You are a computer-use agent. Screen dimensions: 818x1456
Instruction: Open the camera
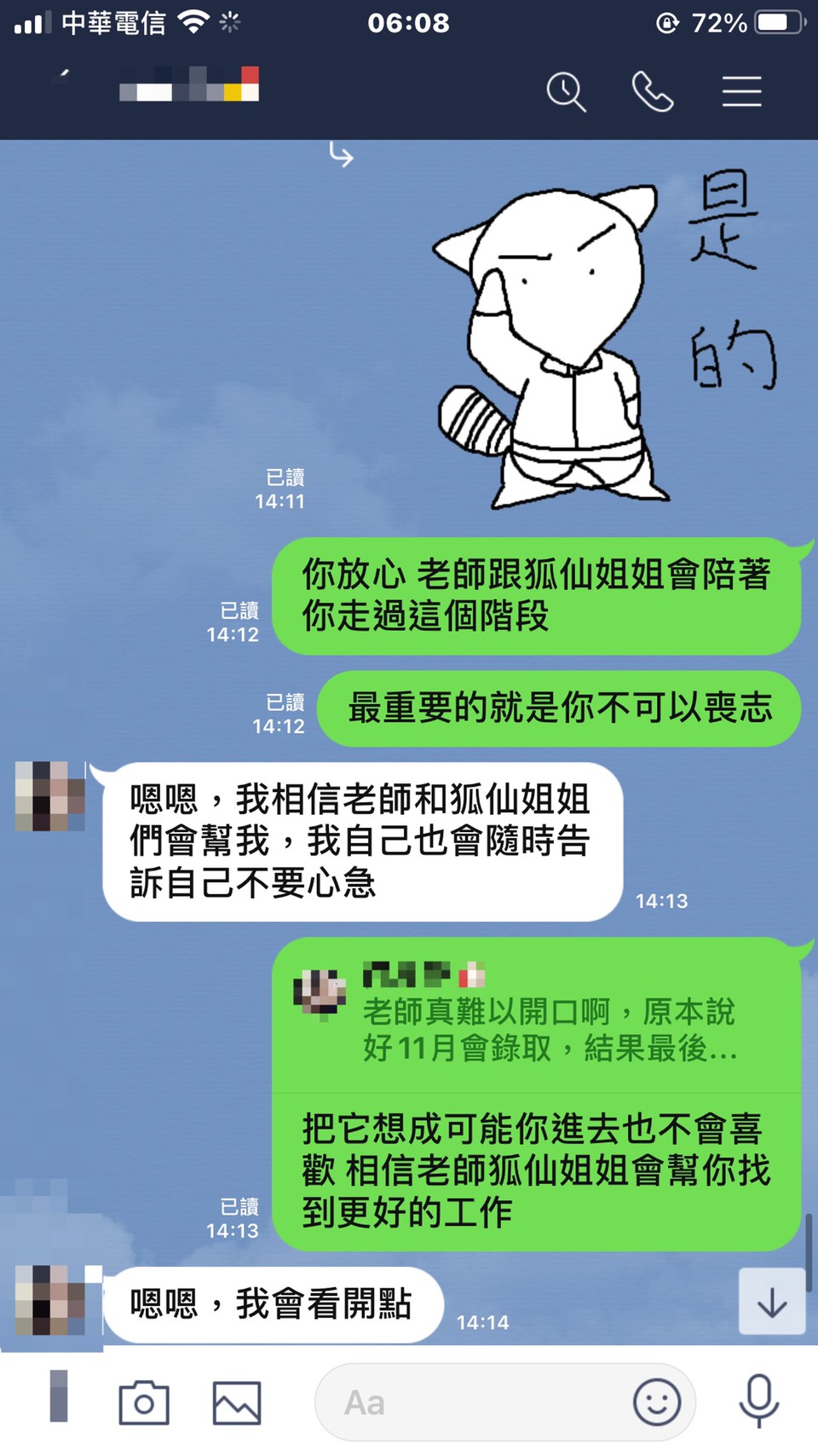click(x=144, y=1402)
